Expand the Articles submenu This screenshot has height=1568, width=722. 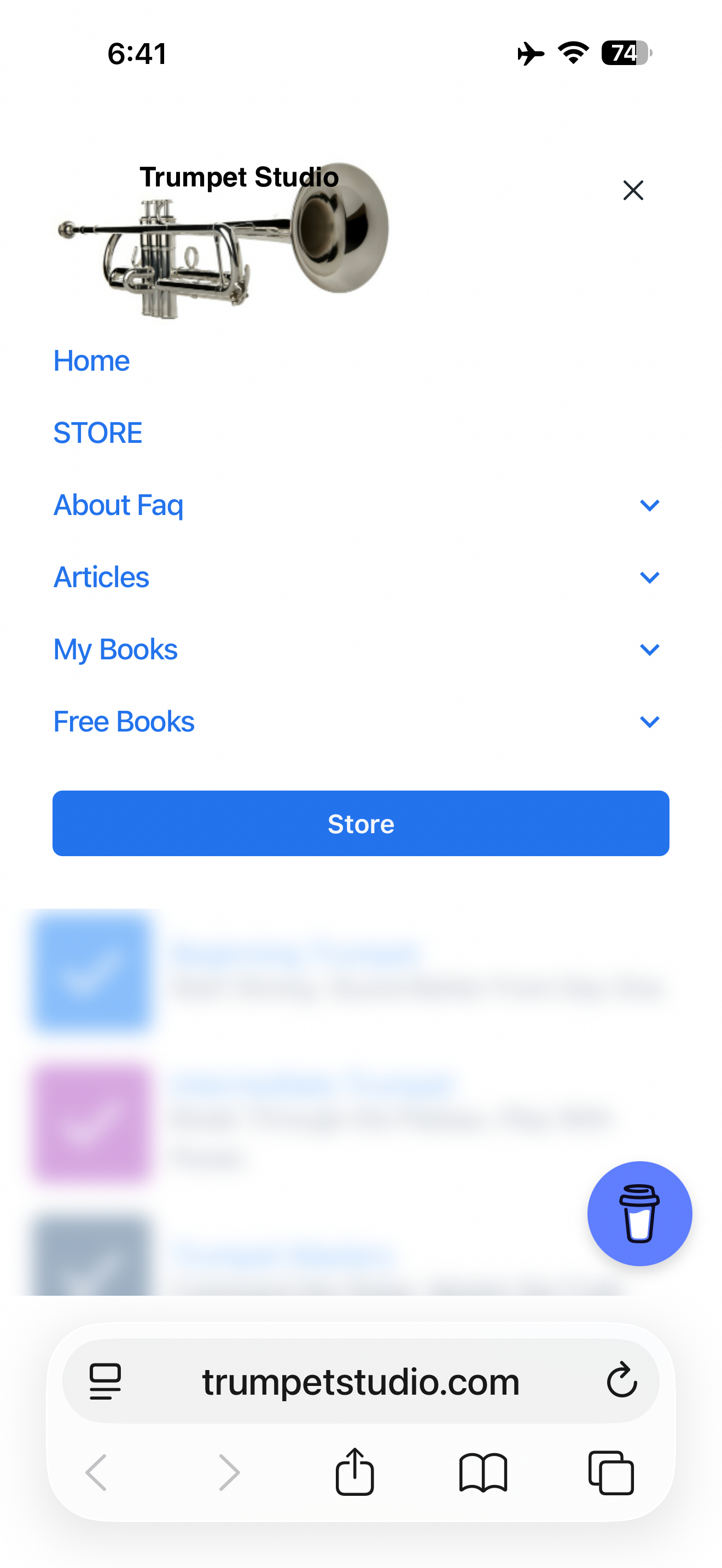[x=649, y=577]
